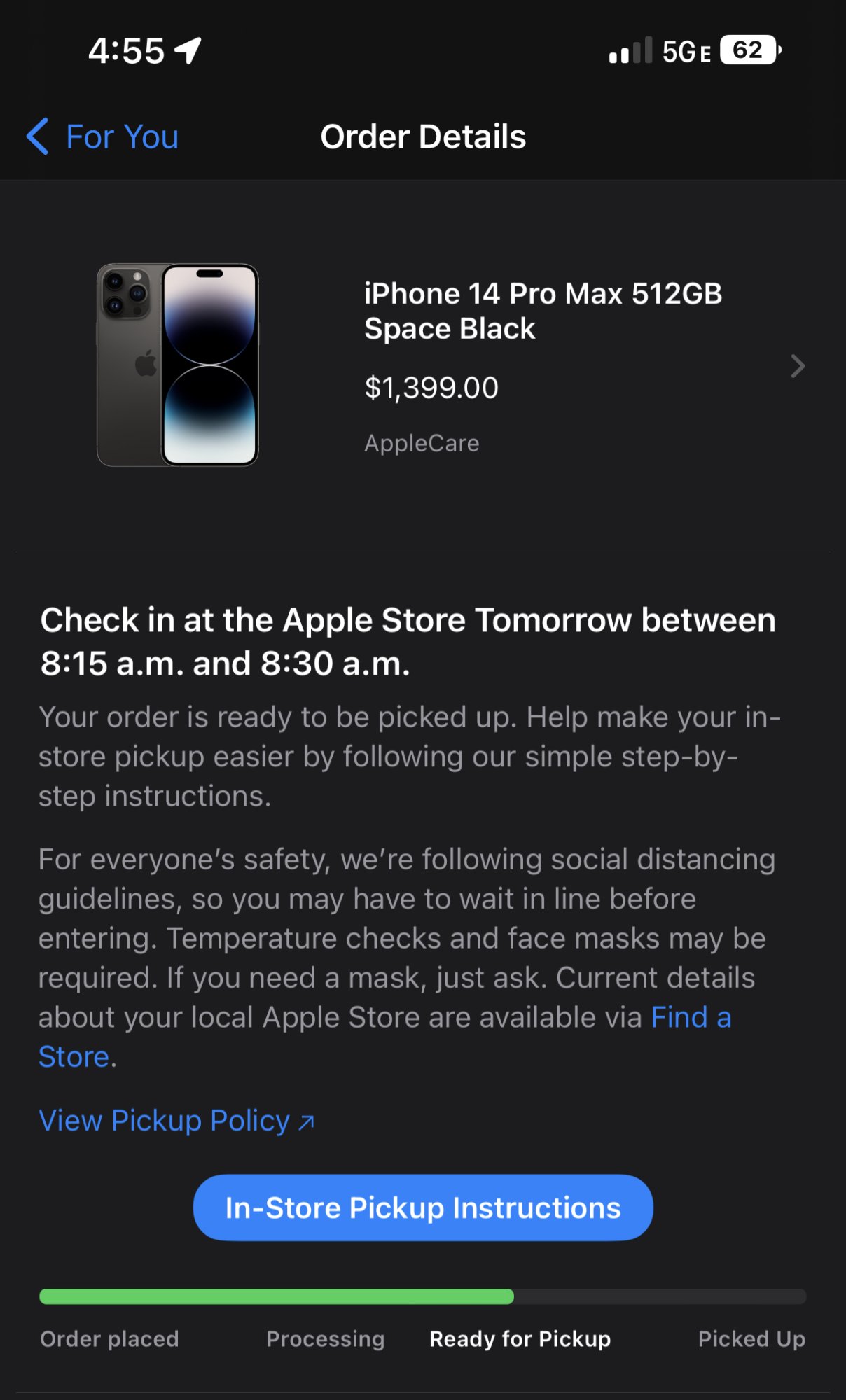
Task: Open the Find a Store link
Action: [691, 1018]
